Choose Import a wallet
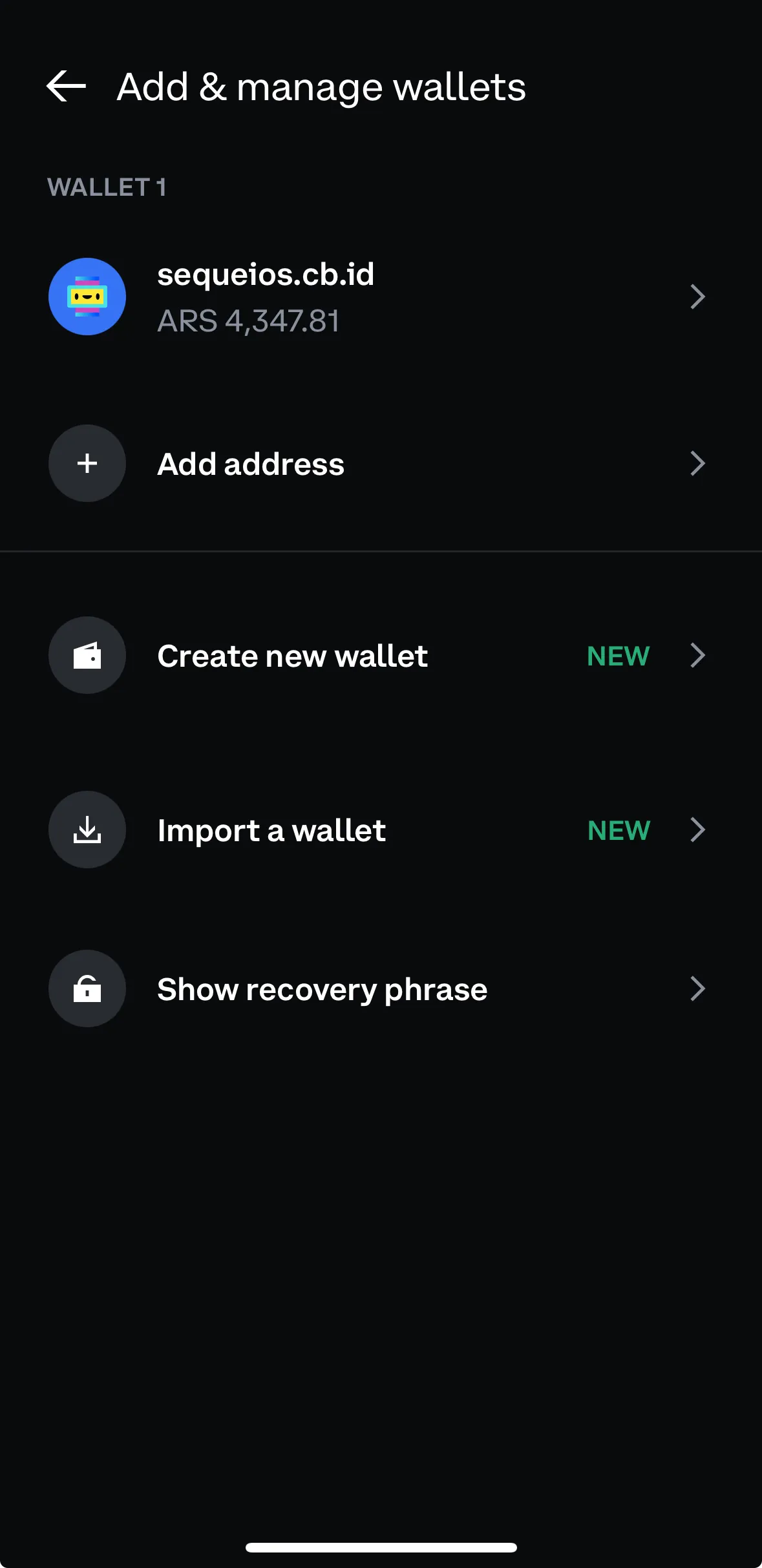Screen dimensions: 762x1568 pos(271,830)
